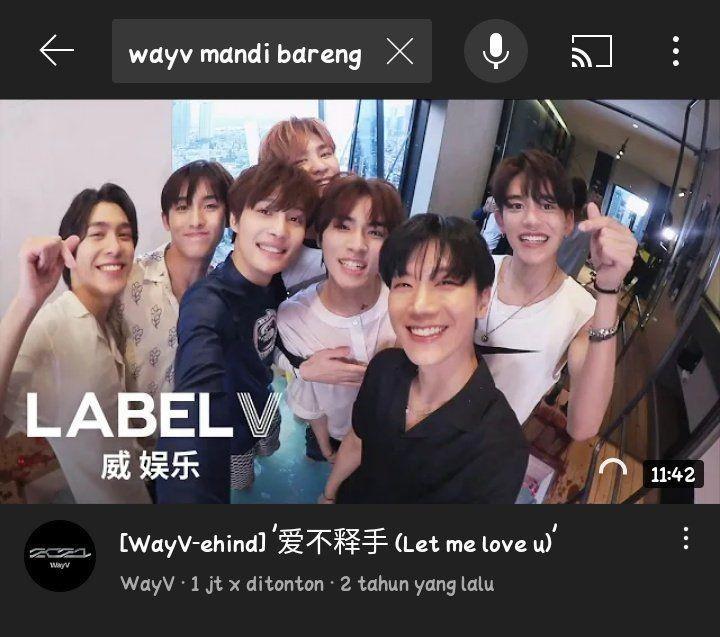Tap the search field with 'wayv mandi bareng'
This screenshot has height=637, width=720.
pos(245,53)
